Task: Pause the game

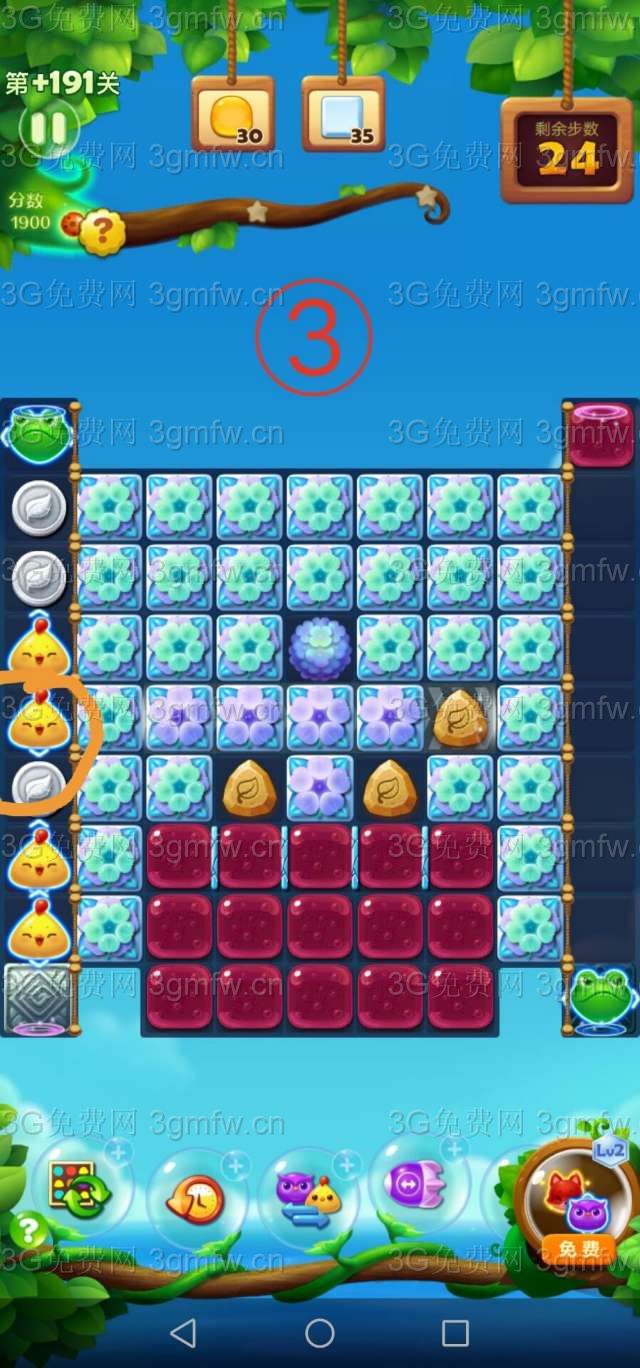Action: [47, 128]
